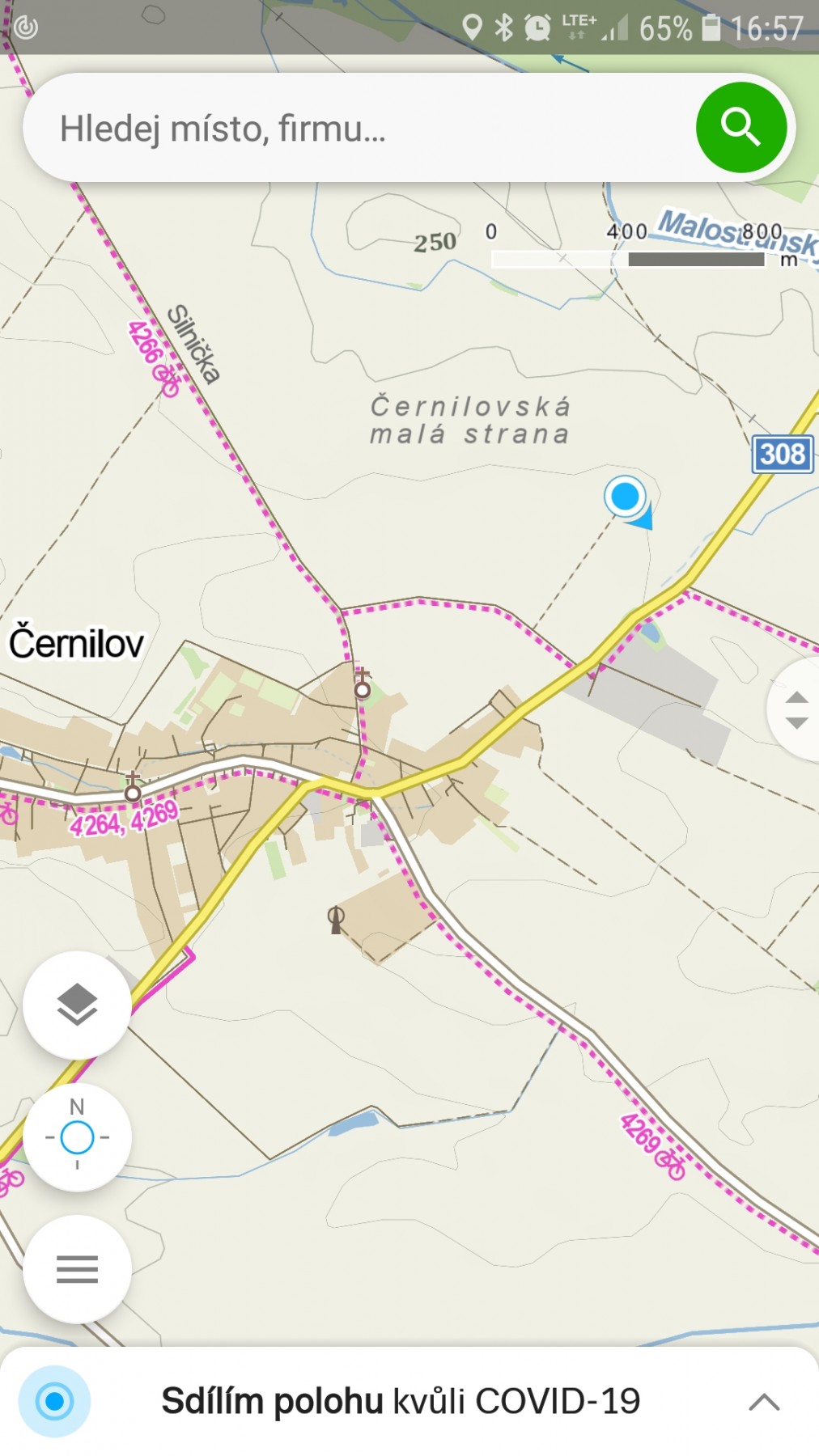Open the 'Hledej místo, firmu…' search field
Image resolution: width=819 pixels, height=1456 pixels.
point(356,128)
